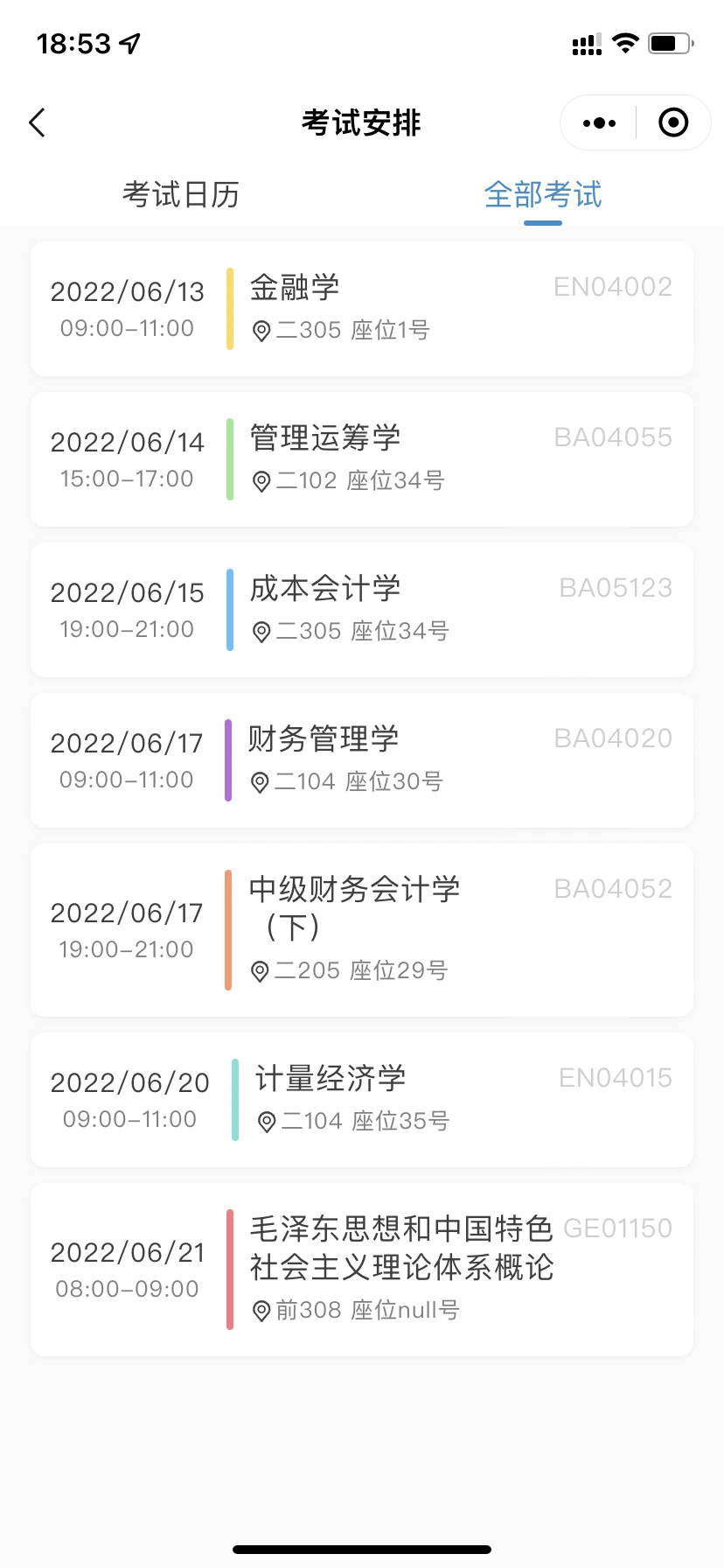Tap the 财务管理学 exam entry

pos(362,760)
